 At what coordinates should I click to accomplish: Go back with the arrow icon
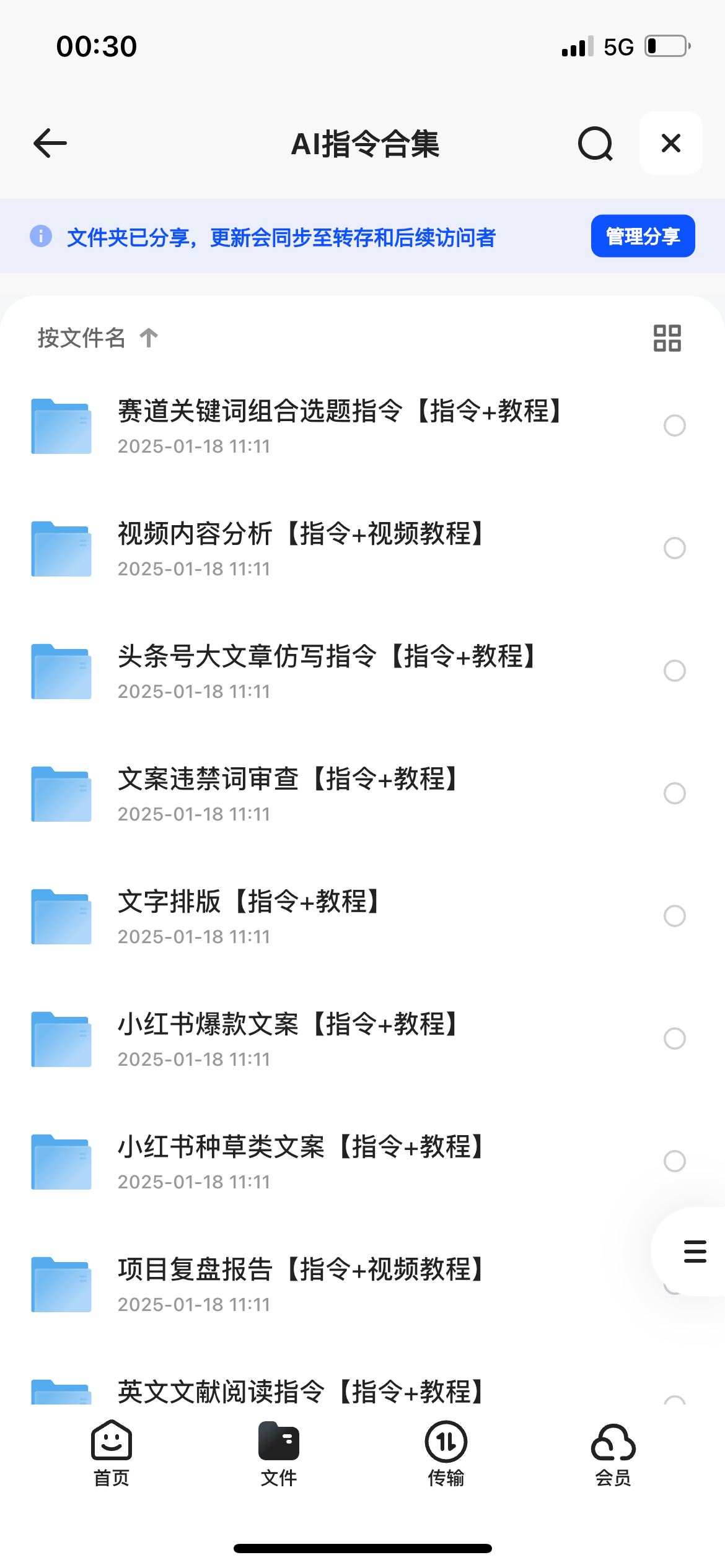[x=50, y=143]
